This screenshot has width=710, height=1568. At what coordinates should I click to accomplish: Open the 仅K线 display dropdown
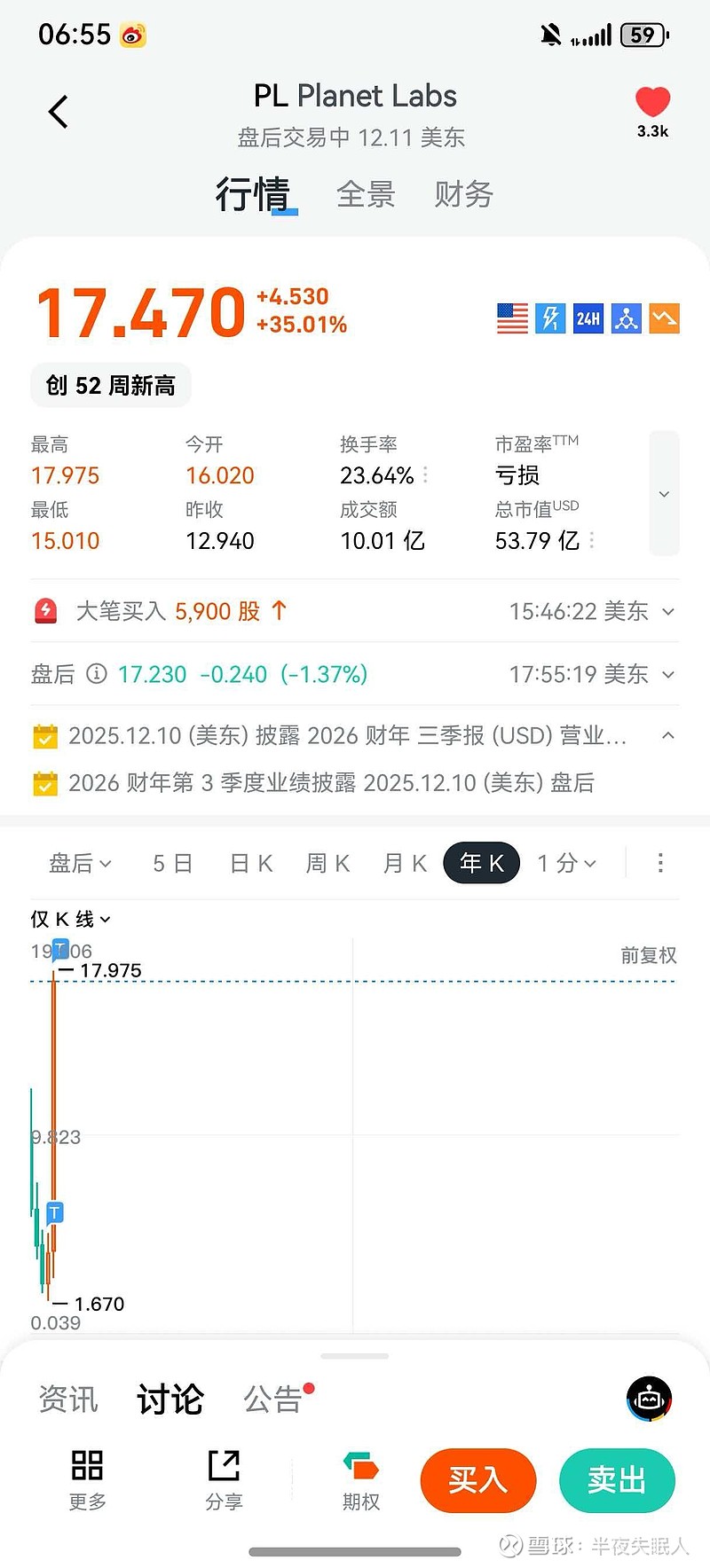70,920
